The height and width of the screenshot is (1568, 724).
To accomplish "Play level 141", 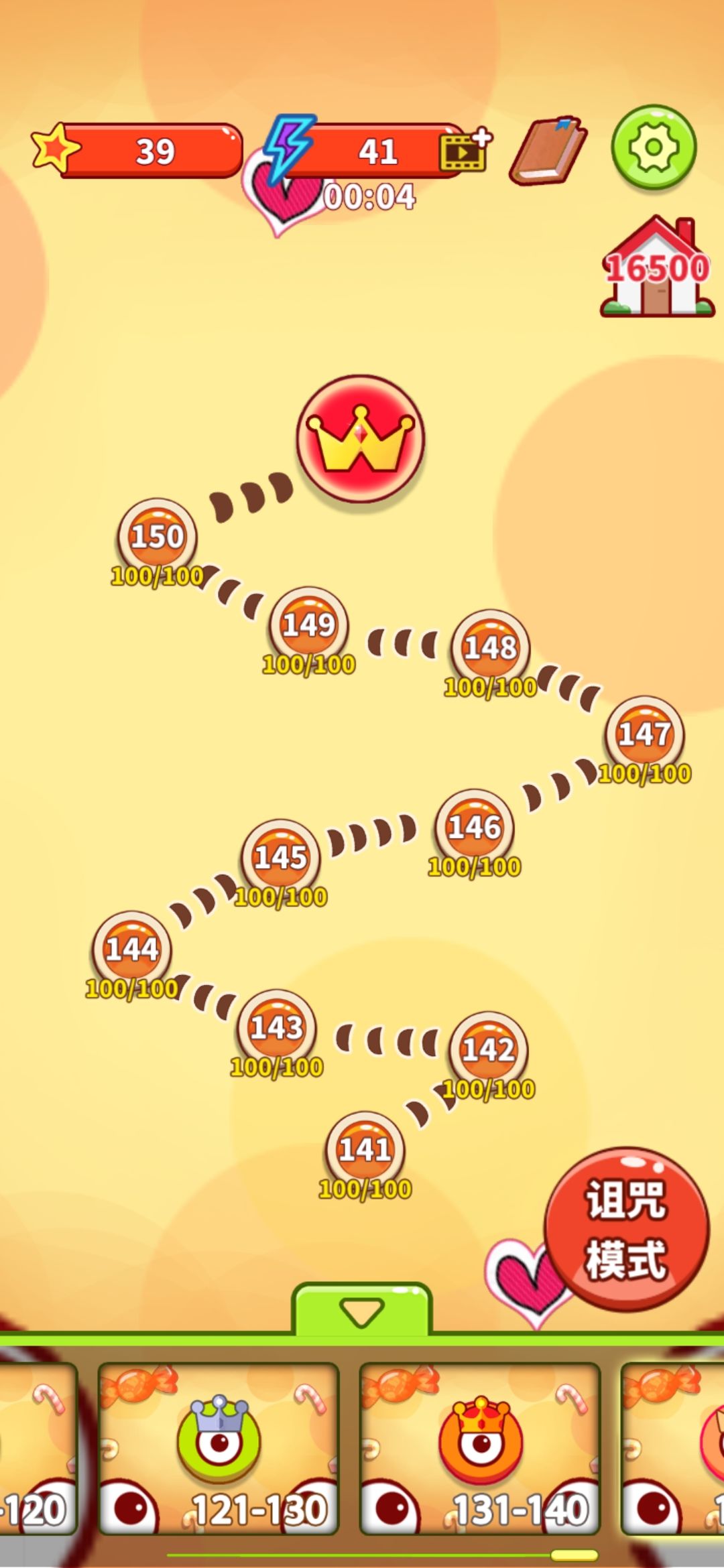I will pyautogui.click(x=365, y=1151).
